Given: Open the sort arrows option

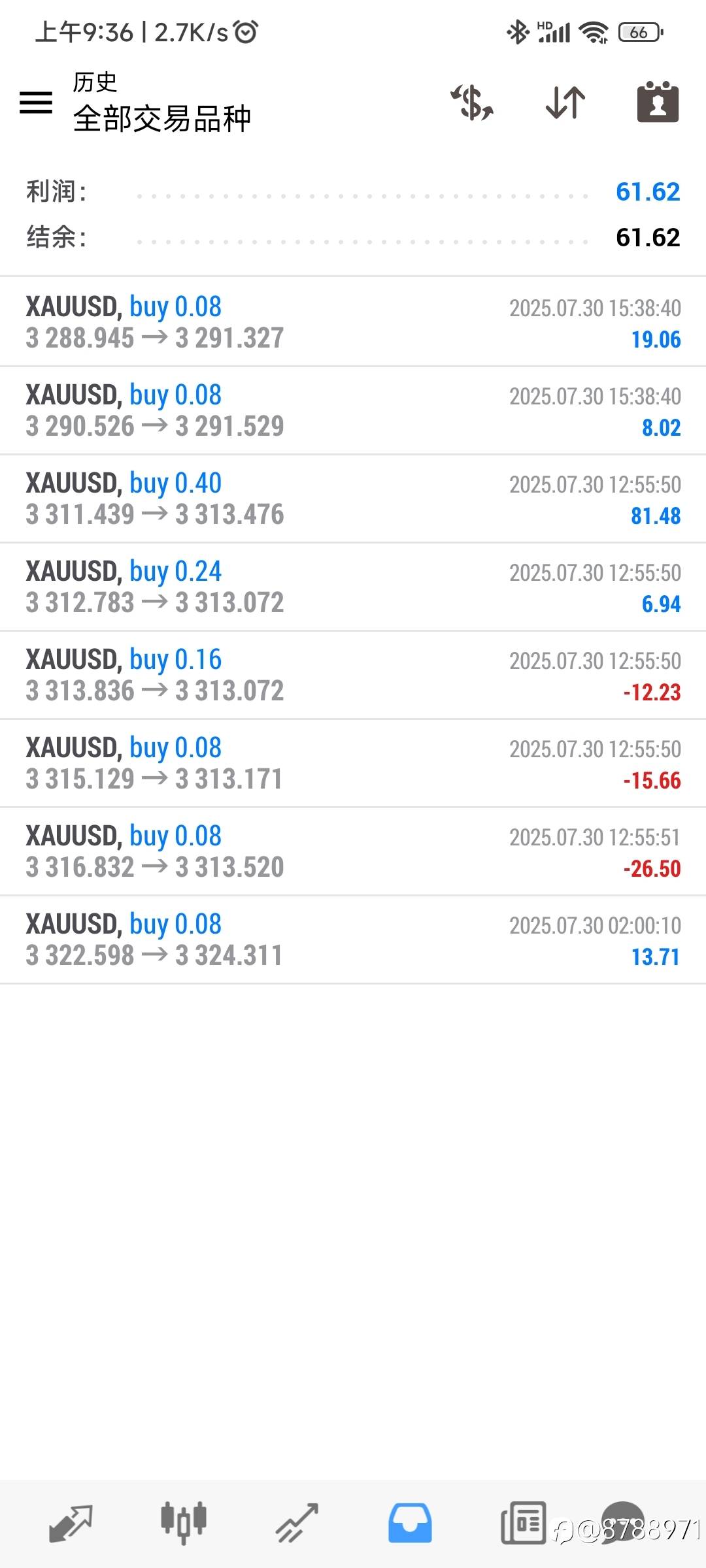Looking at the screenshot, I should (565, 103).
